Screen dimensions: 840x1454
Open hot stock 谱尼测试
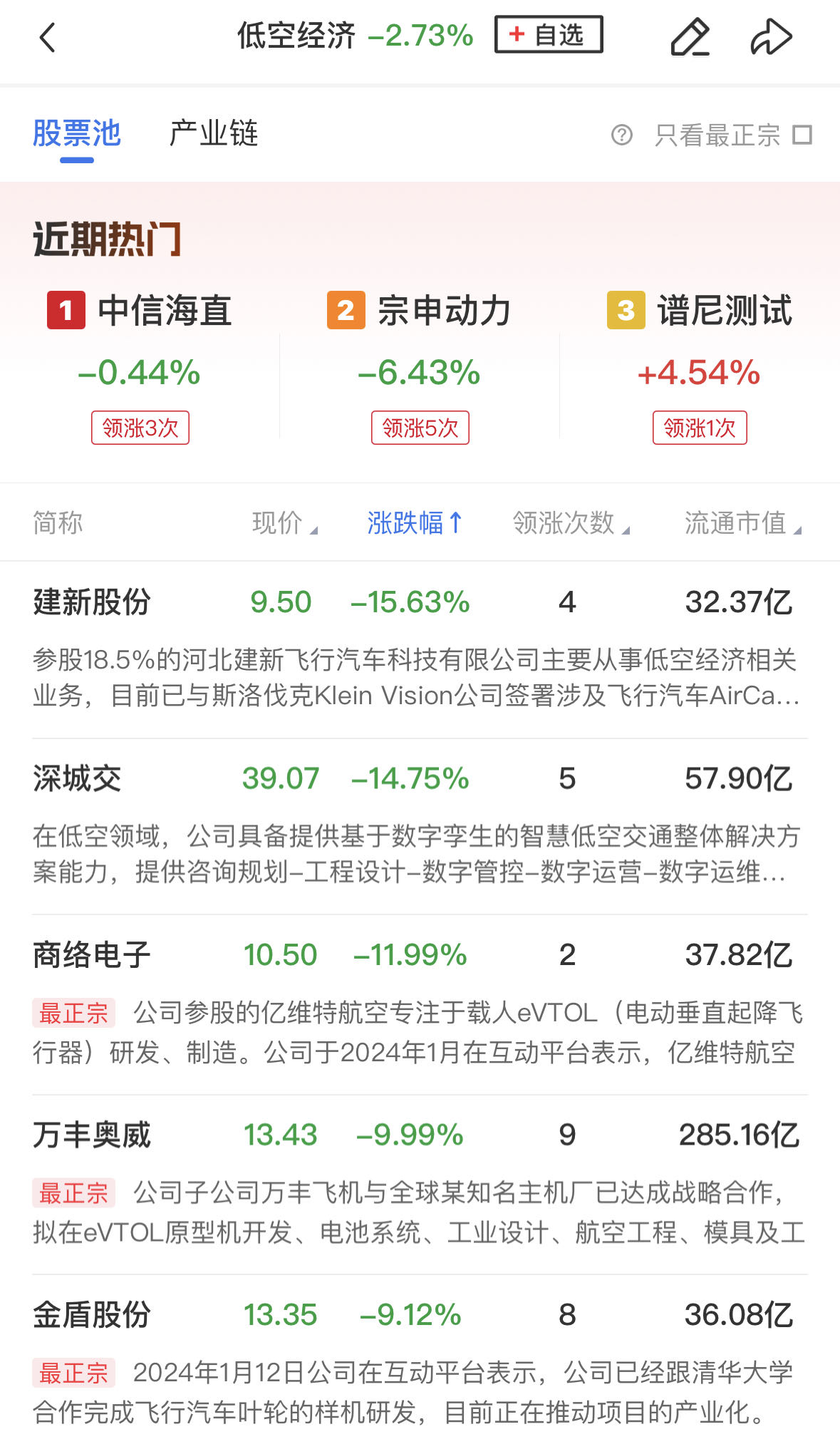[700, 366]
